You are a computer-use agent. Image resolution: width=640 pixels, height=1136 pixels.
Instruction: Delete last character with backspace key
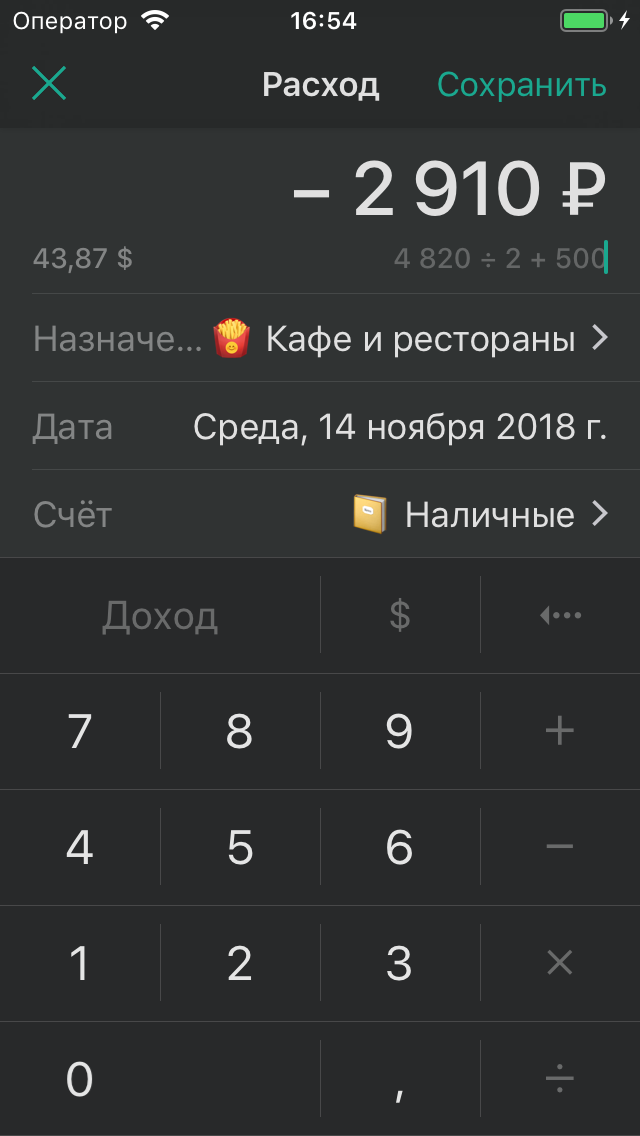click(560, 616)
